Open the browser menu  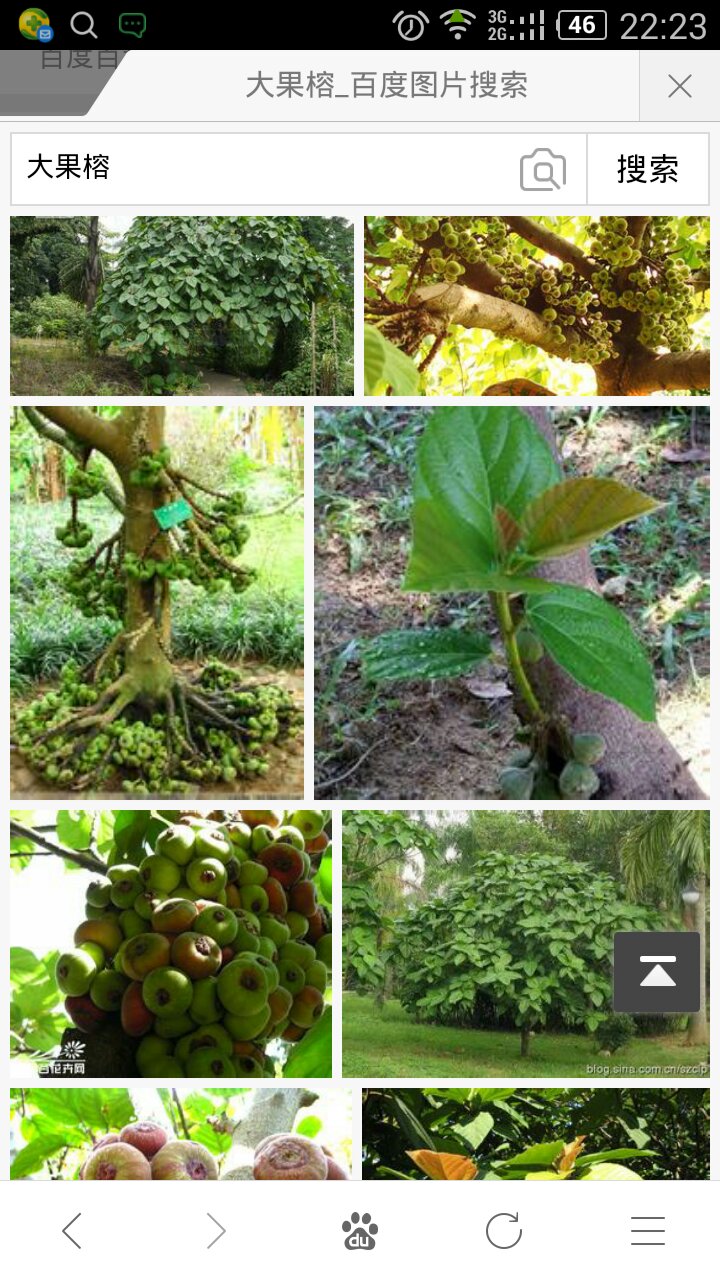click(x=648, y=1231)
